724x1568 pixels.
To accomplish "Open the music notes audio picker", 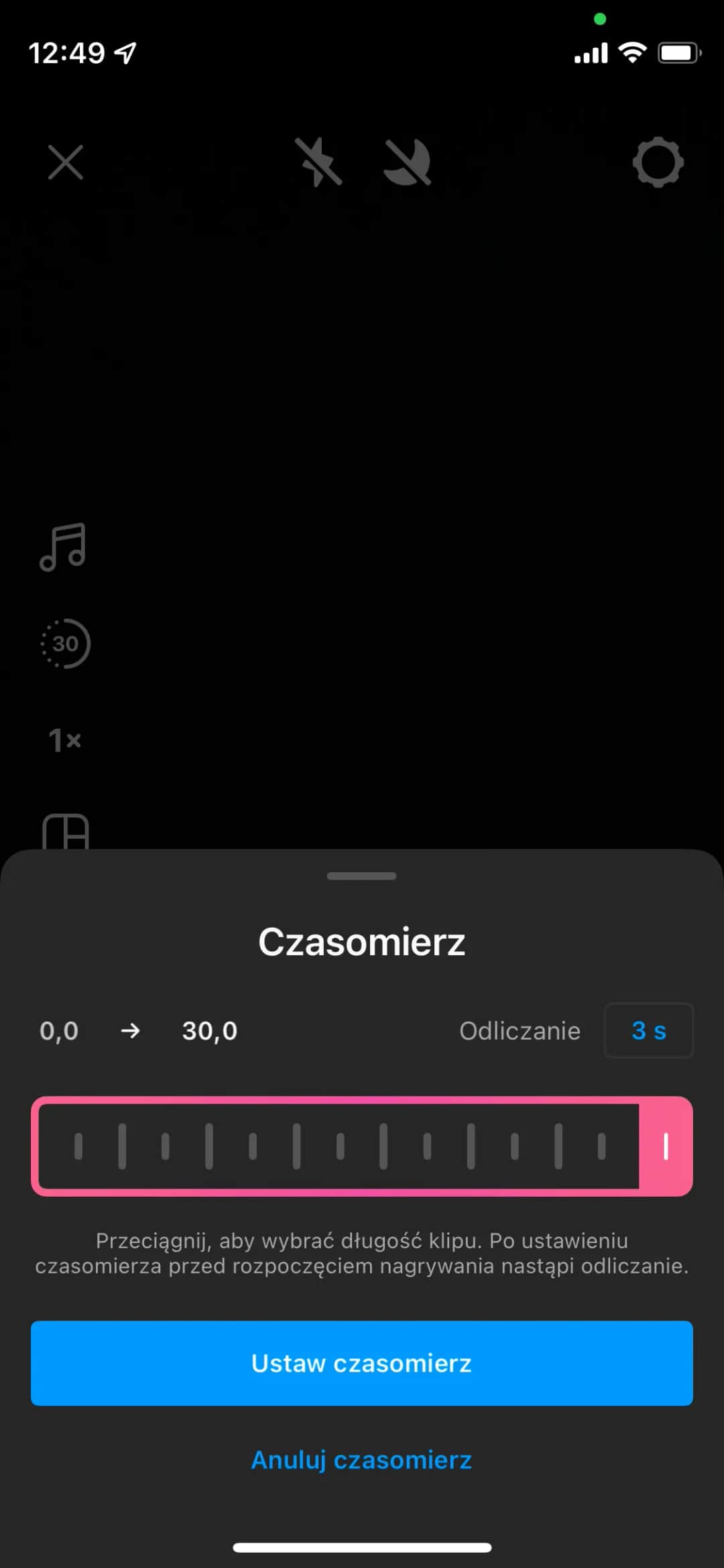I will pos(64,546).
